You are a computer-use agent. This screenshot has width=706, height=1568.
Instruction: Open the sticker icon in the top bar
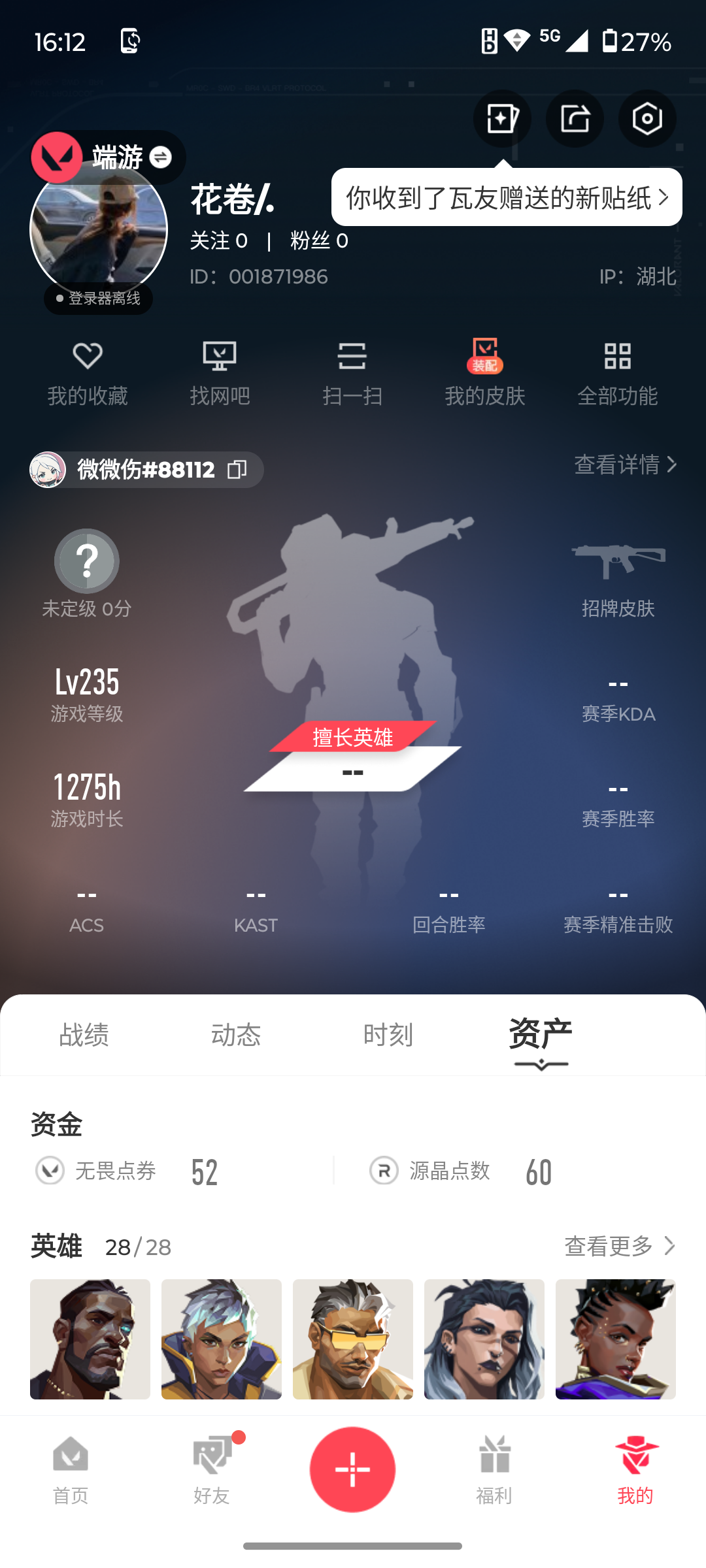[x=501, y=119]
